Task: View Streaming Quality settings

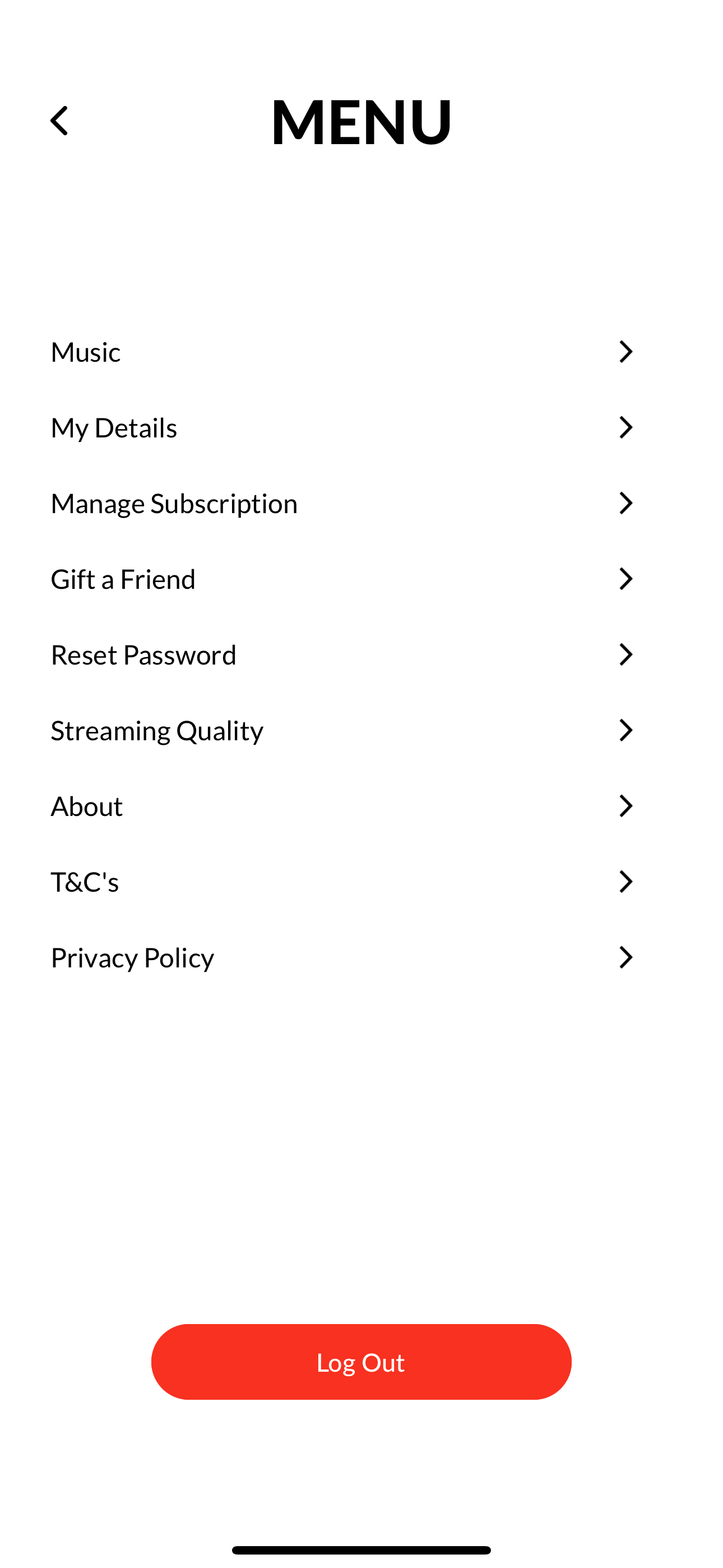Action: 341,730
